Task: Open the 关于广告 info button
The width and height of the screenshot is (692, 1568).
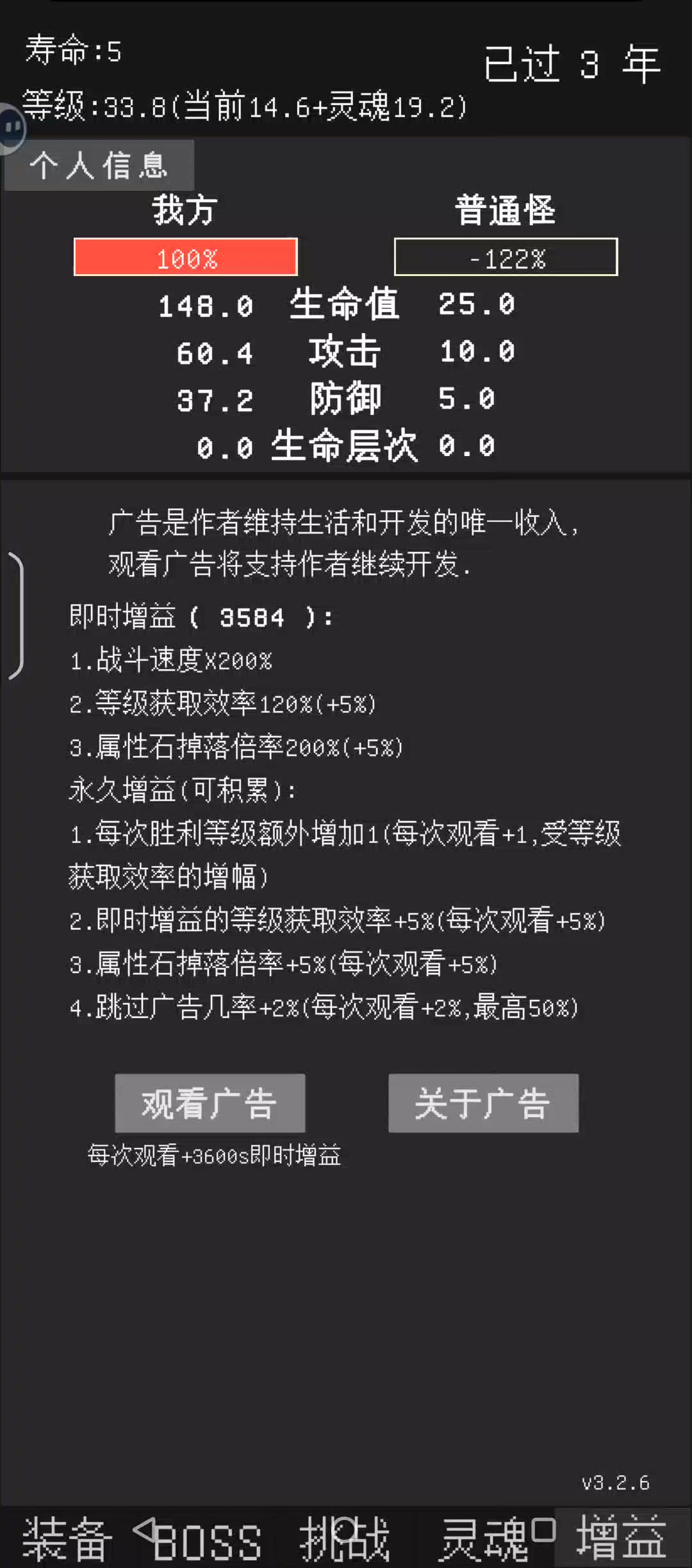Action: pyautogui.click(x=483, y=1103)
